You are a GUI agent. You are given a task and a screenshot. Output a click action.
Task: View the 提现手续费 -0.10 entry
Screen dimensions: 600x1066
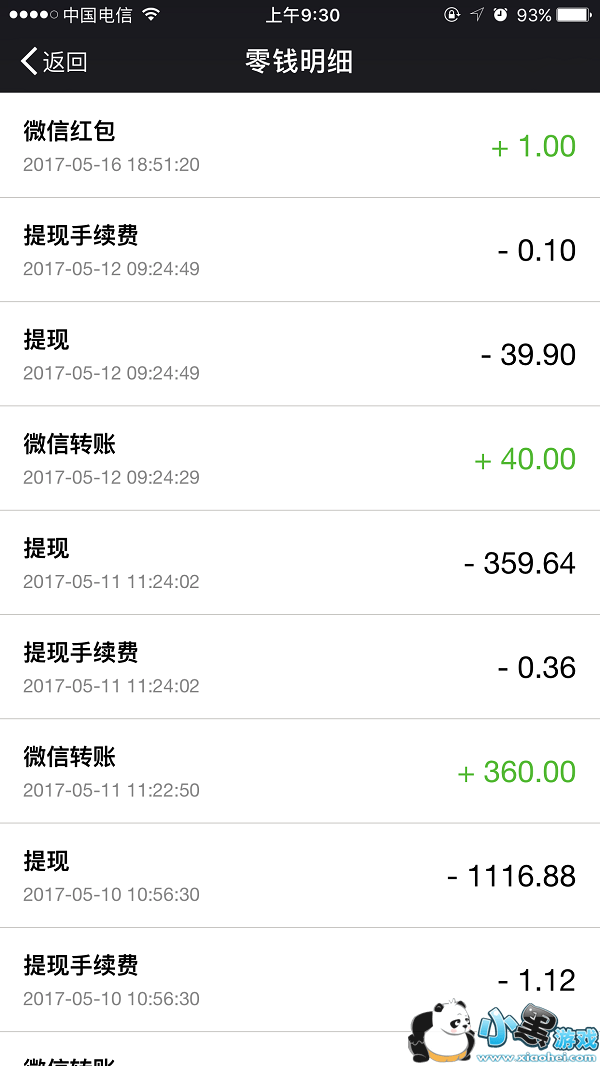tap(300, 250)
